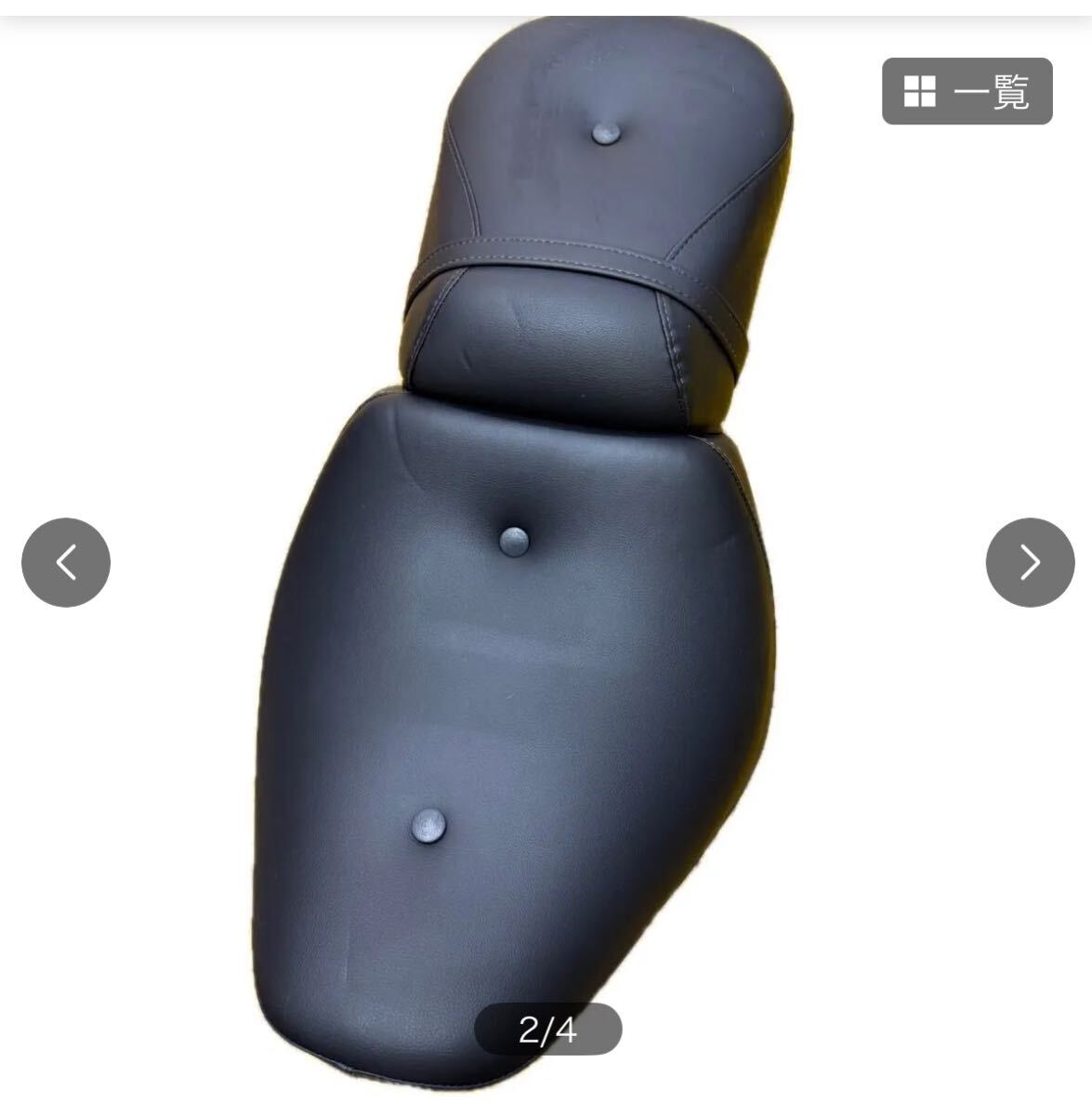1092x1115 pixels.
Task: Open the 一覧 image list view
Action: (x=967, y=91)
